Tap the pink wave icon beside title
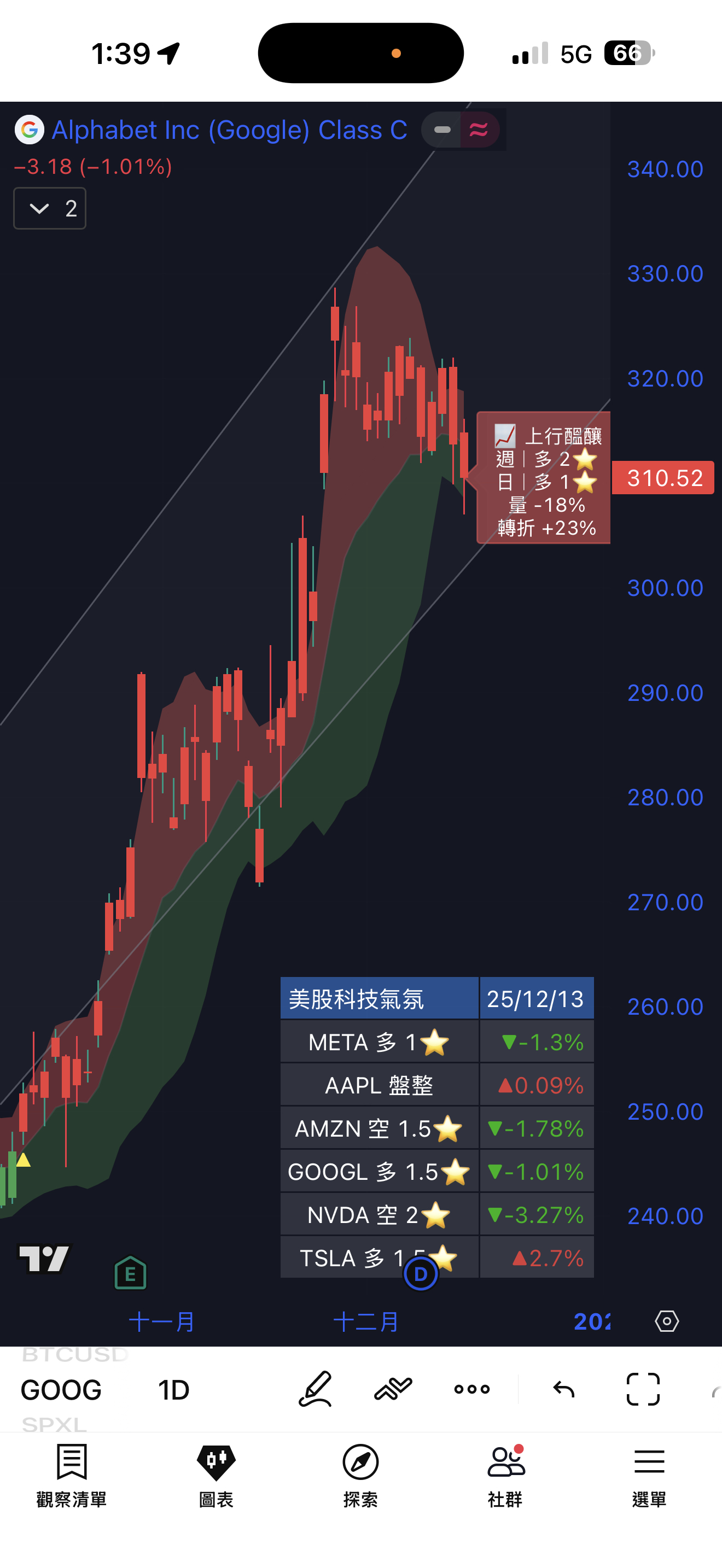The image size is (722, 1568). pyautogui.click(x=479, y=130)
